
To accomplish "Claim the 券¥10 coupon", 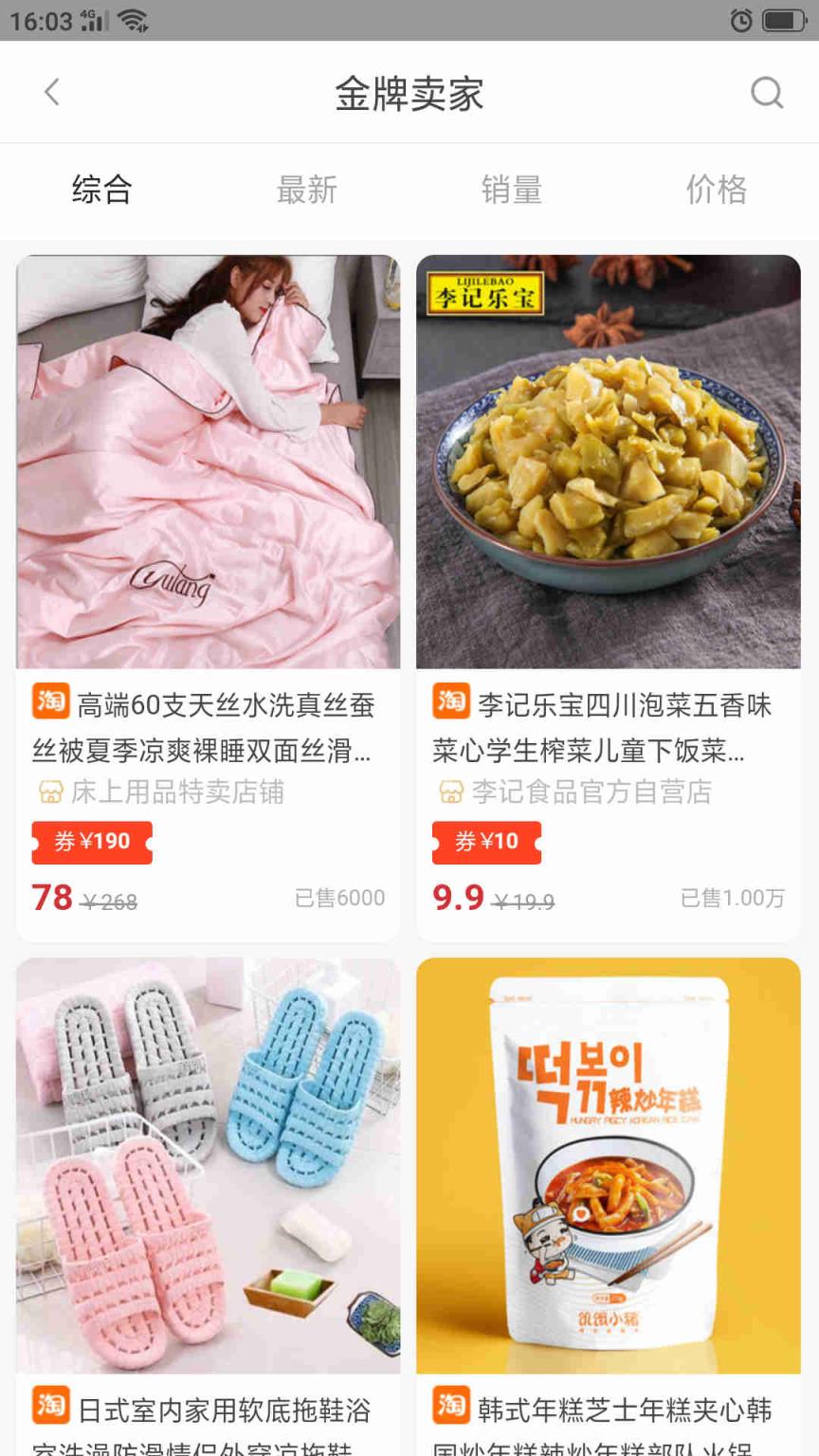I will [486, 843].
